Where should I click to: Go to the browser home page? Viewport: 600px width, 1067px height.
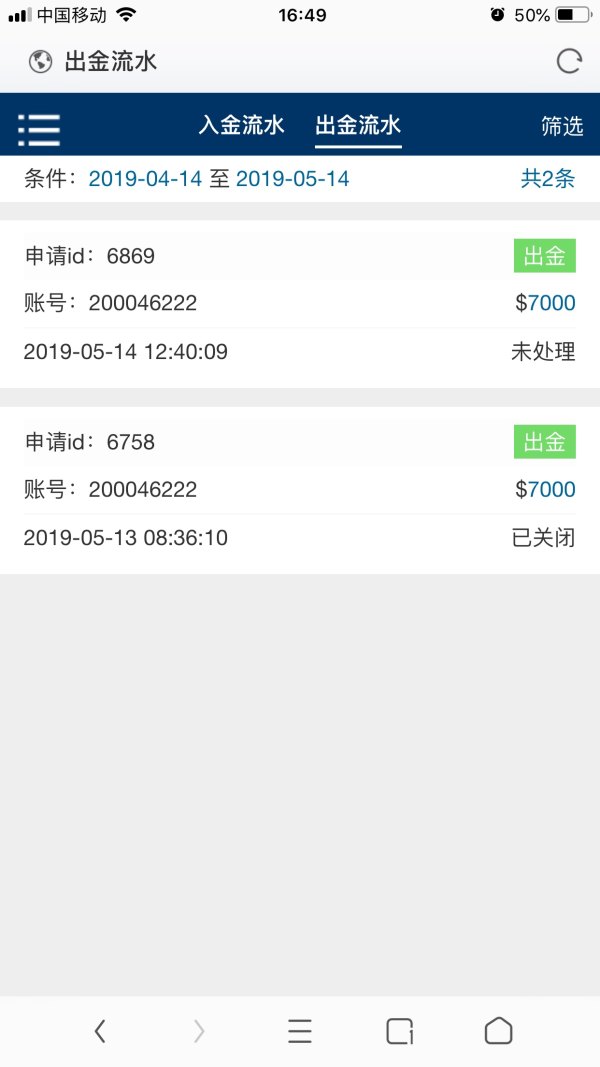[498, 1031]
